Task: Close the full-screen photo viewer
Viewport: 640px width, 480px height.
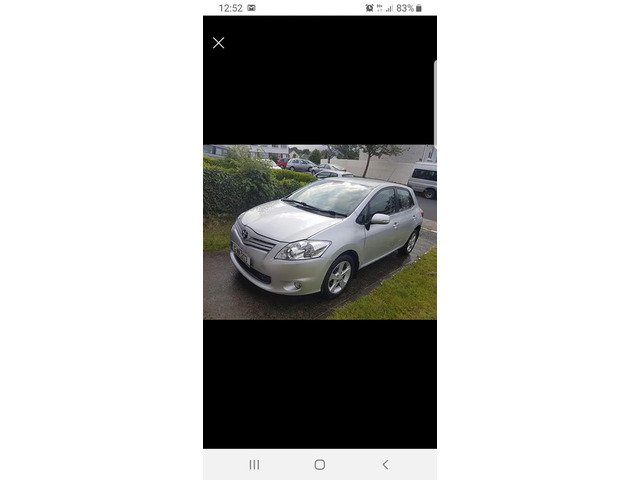Action: tap(218, 43)
